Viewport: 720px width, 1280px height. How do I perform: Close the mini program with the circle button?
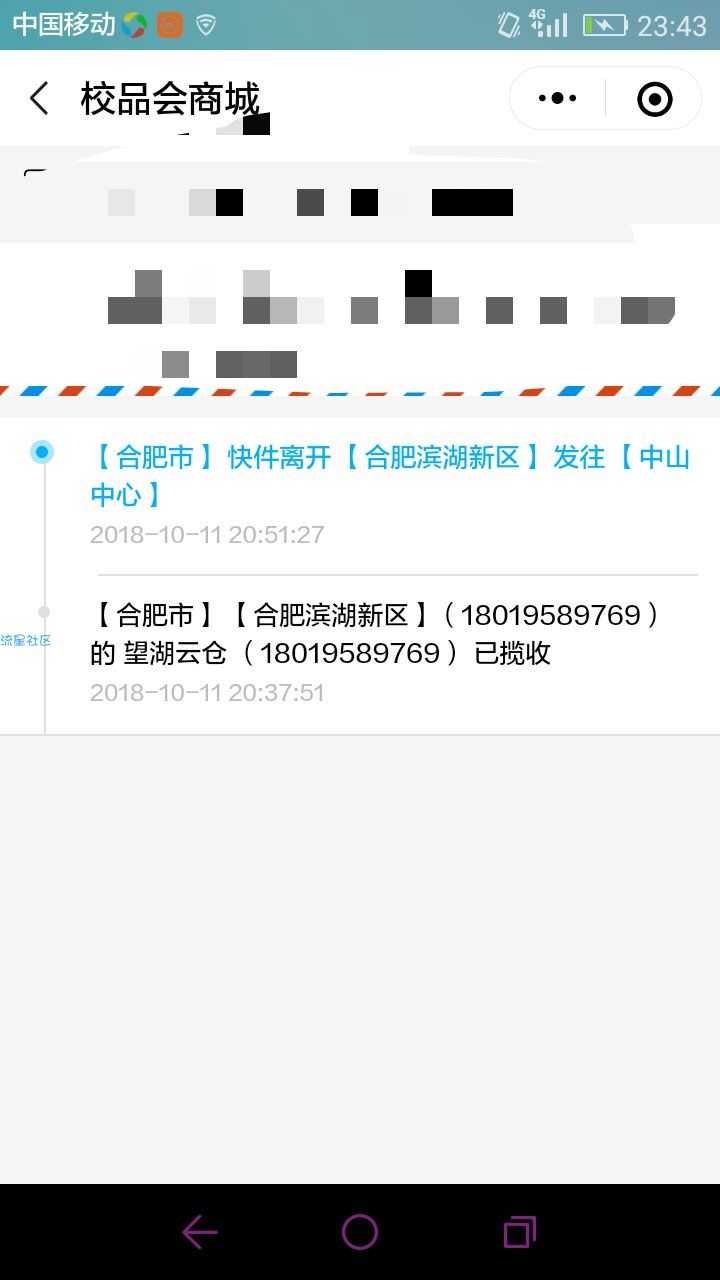tap(654, 98)
